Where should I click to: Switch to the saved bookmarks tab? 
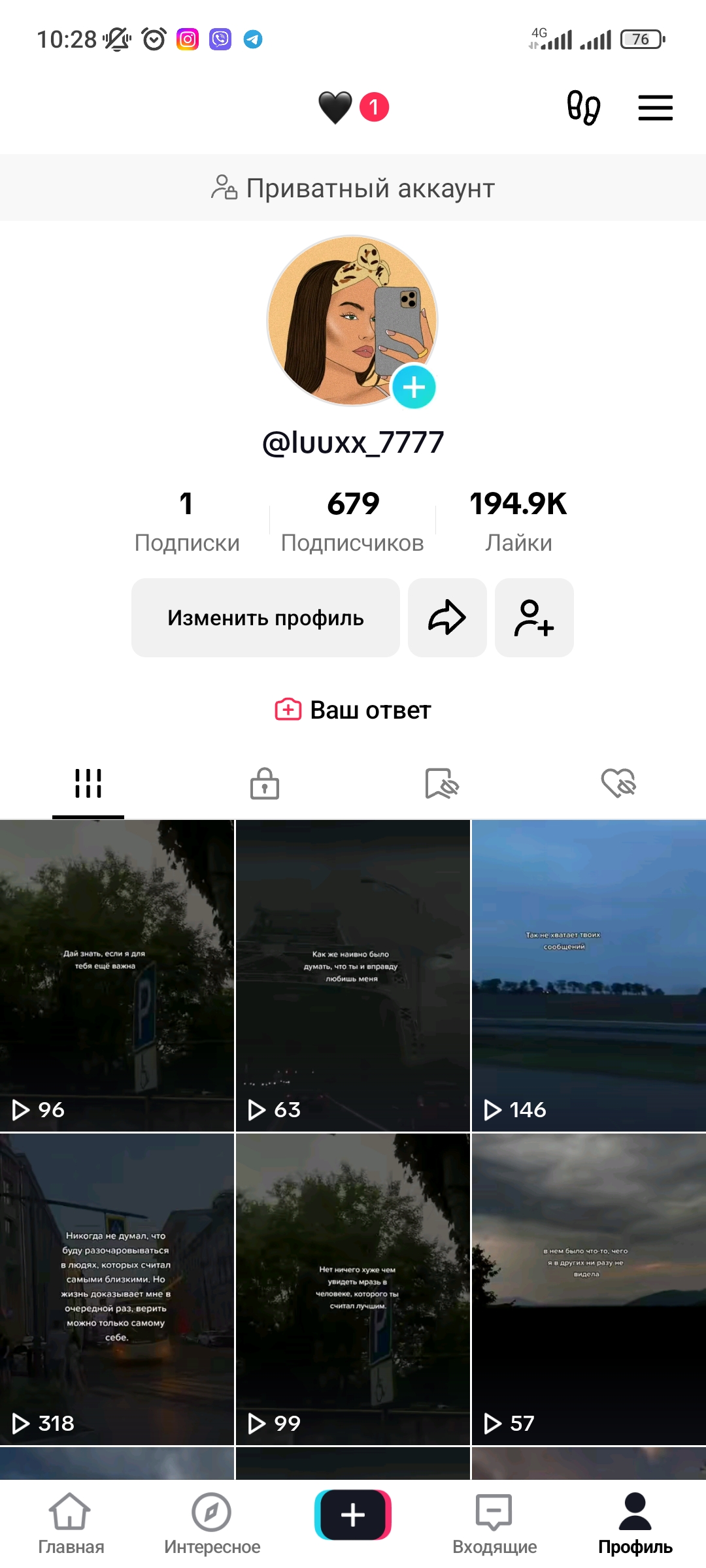441,783
